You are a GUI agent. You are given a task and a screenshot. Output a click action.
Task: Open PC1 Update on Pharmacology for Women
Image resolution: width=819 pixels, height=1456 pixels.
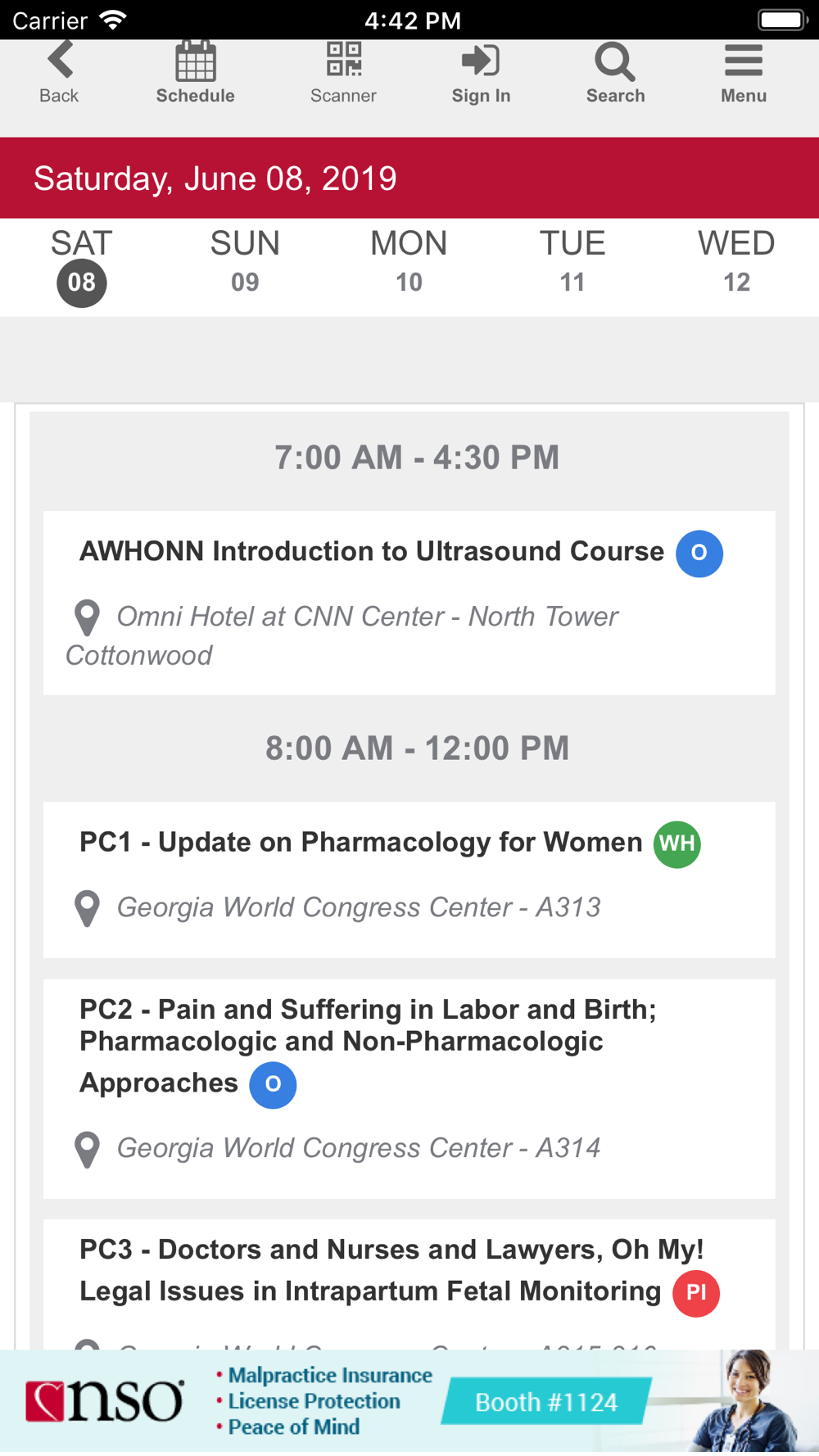pyautogui.click(x=409, y=879)
